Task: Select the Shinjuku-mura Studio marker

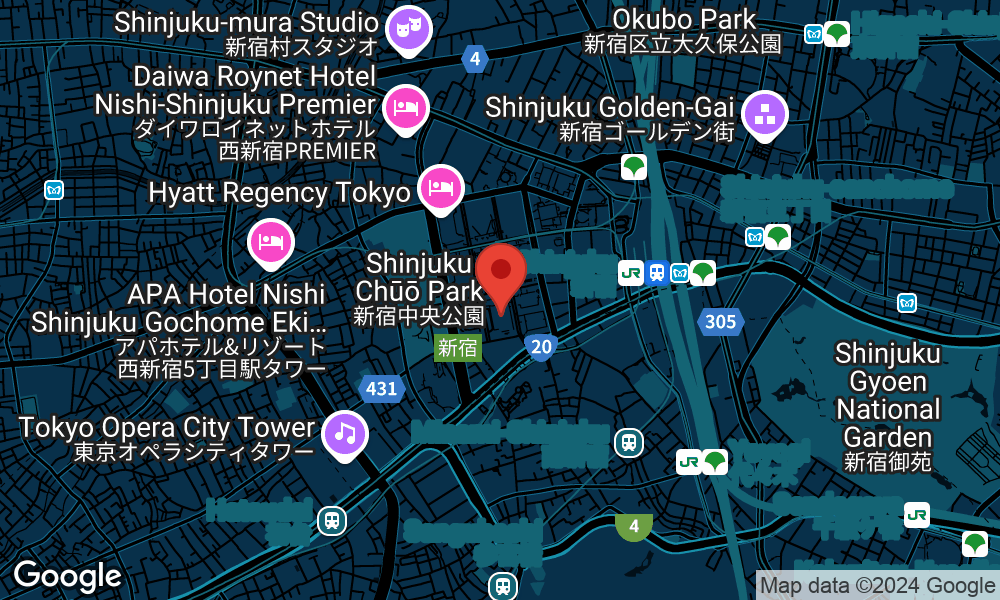Action: coord(407,29)
